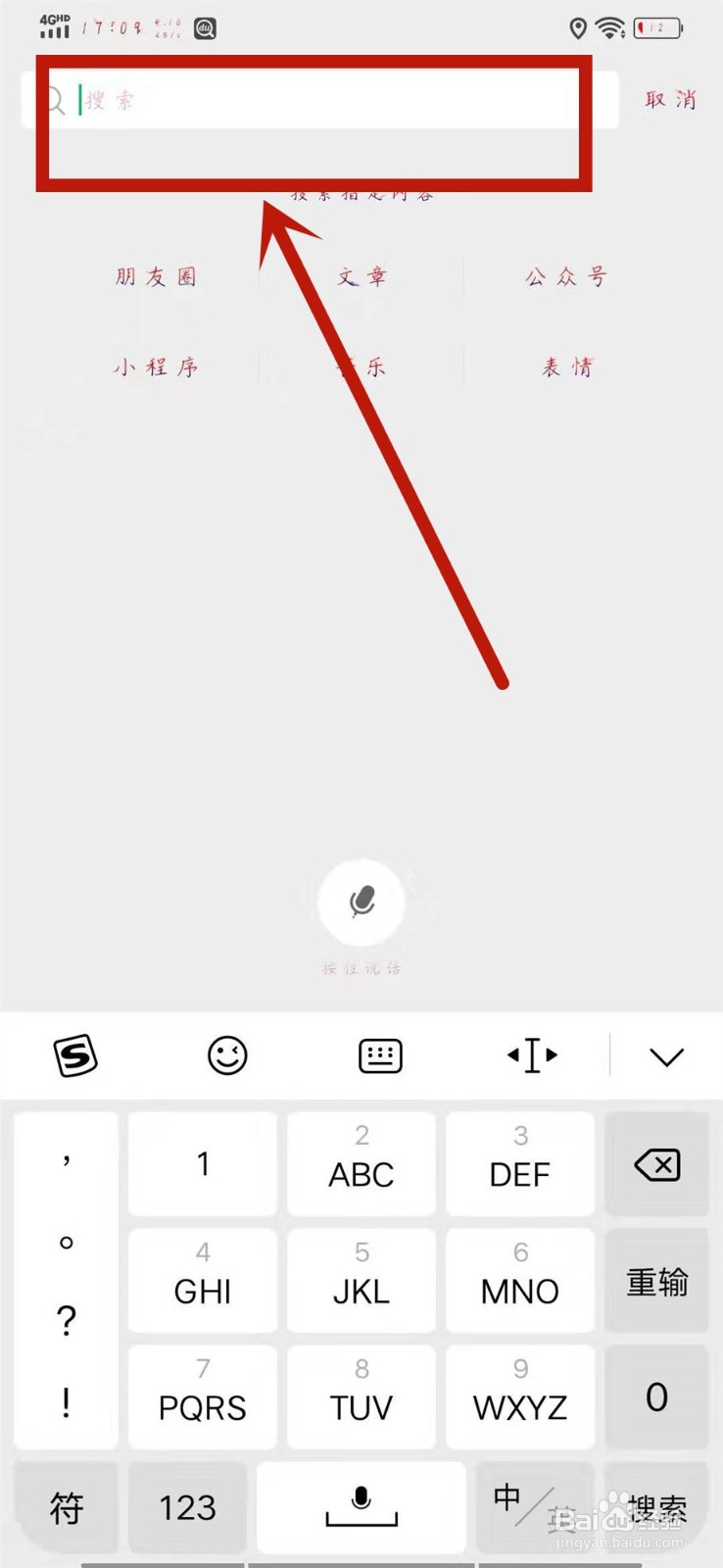Viewport: 723px width, 1568px height.
Task: Tap 取消 to cancel the search
Action: coord(669,99)
